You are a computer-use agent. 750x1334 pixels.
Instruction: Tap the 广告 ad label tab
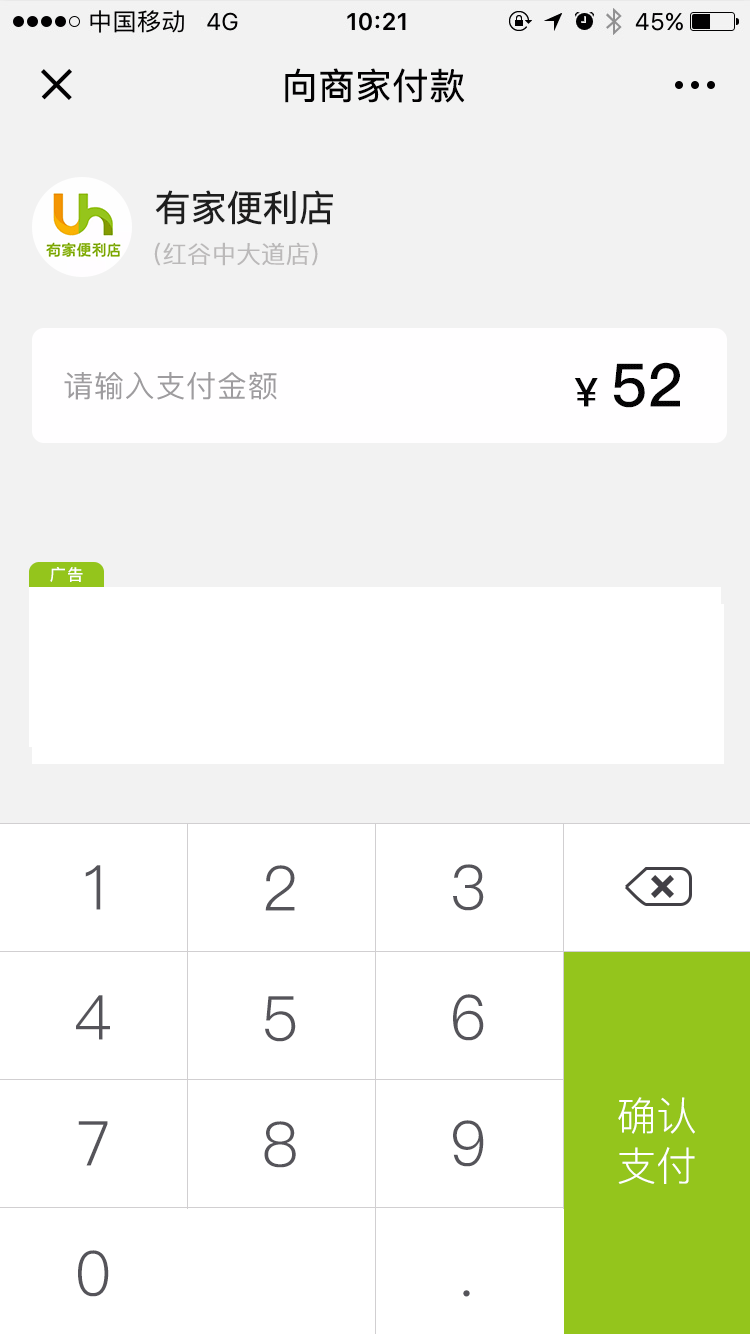(67, 574)
